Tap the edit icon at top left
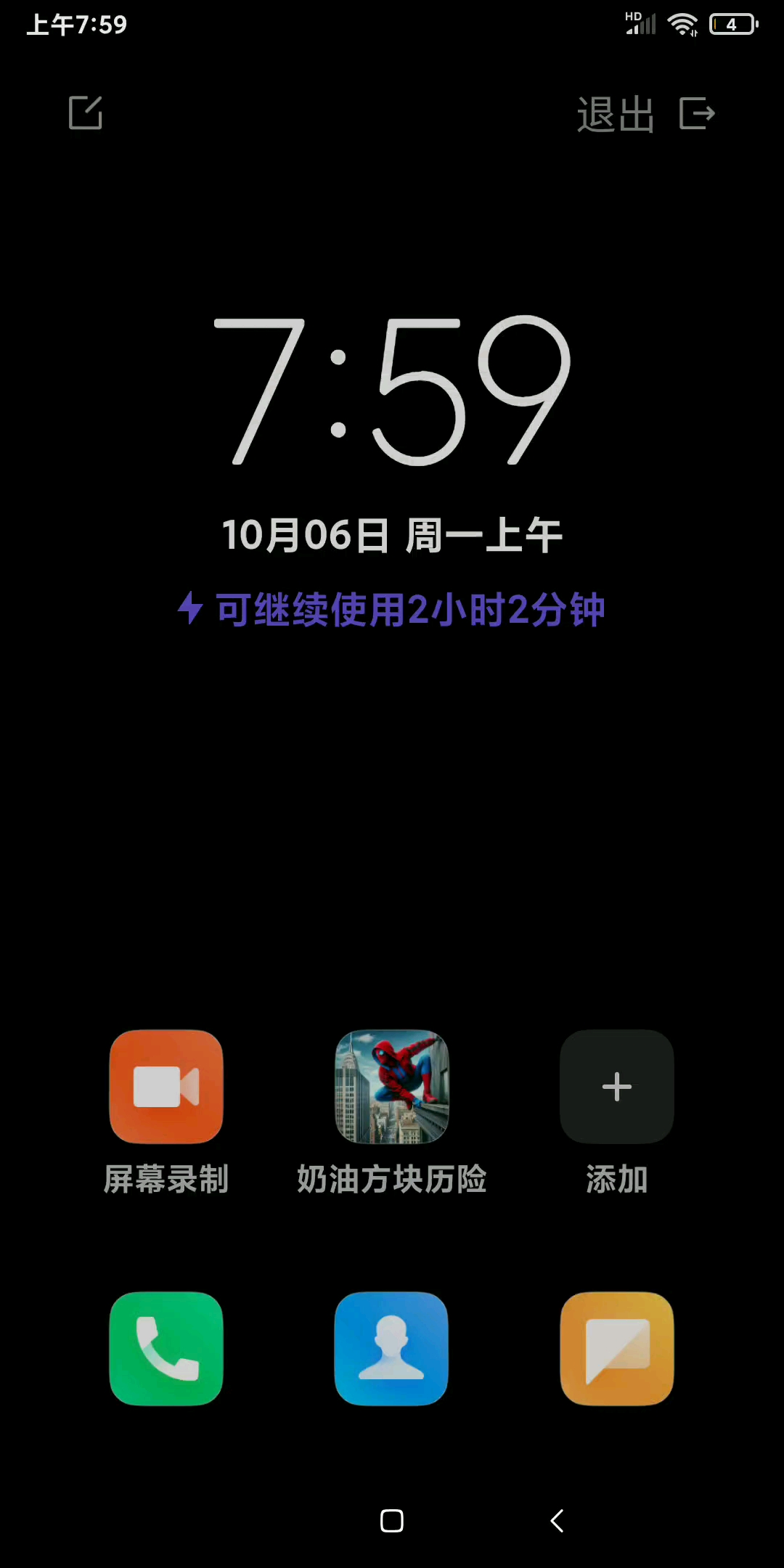 86,113
